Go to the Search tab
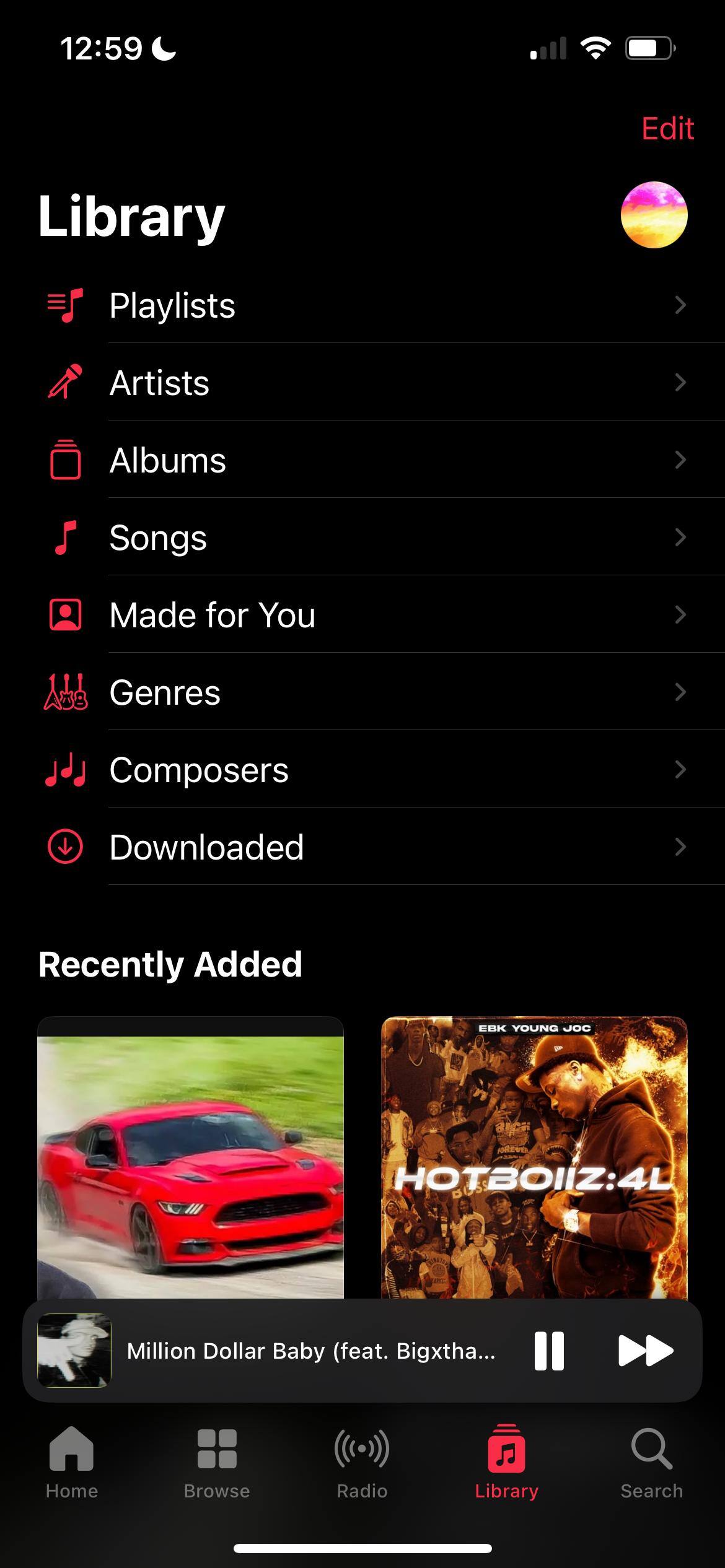The height and width of the screenshot is (1568, 725). click(652, 1463)
